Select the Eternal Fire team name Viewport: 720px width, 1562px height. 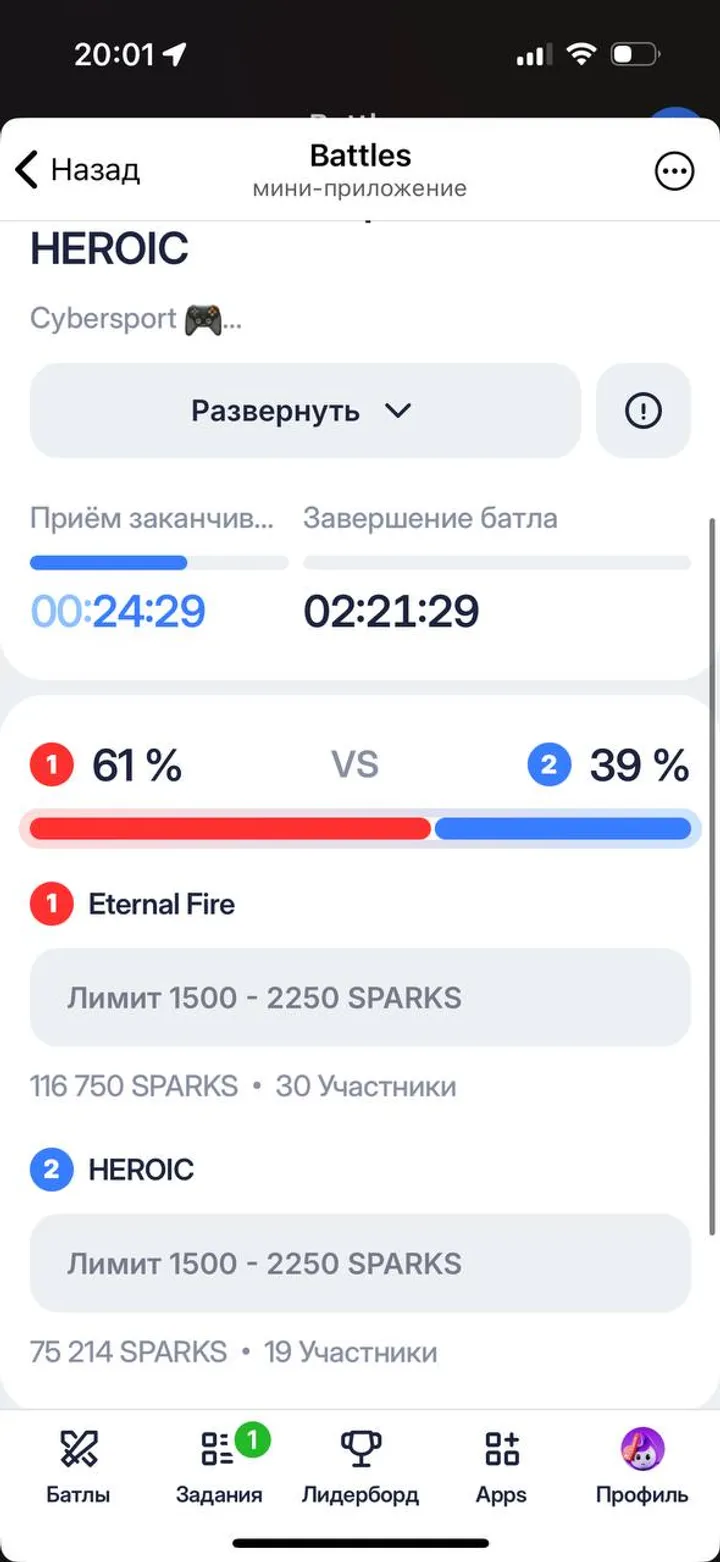click(162, 904)
